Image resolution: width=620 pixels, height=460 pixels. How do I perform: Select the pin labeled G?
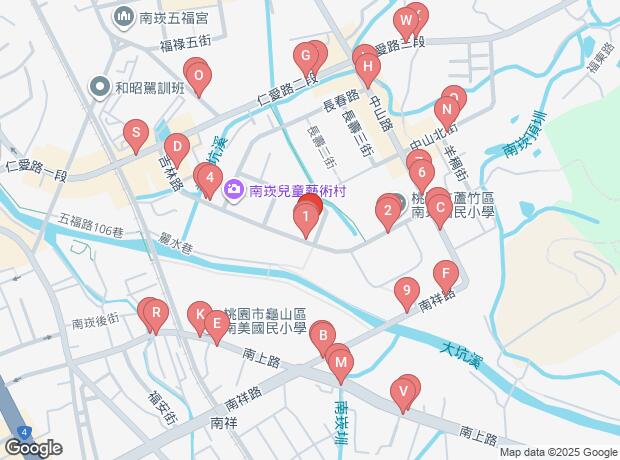coord(304,57)
